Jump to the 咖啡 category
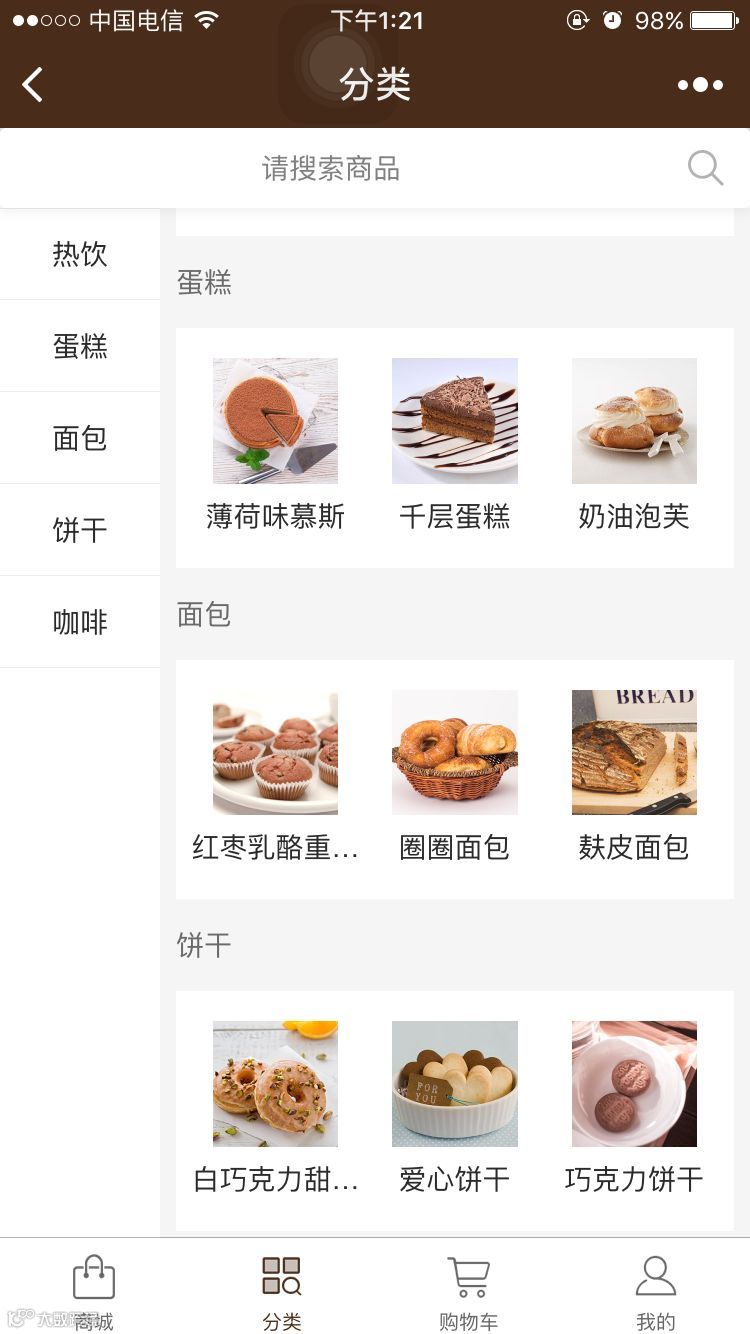The image size is (750, 1334). tap(80, 622)
